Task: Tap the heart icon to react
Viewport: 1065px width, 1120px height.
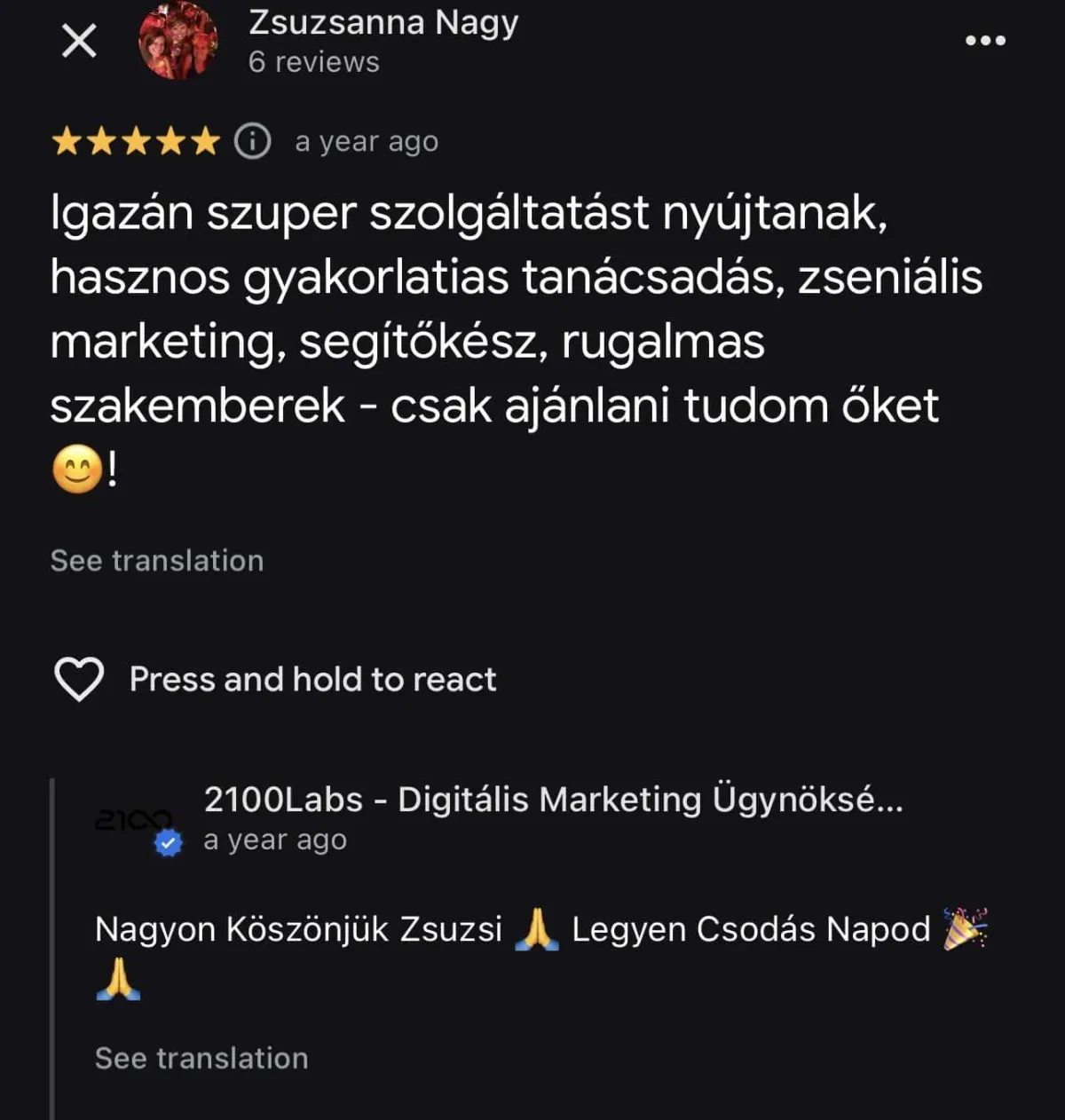Action: (x=79, y=680)
